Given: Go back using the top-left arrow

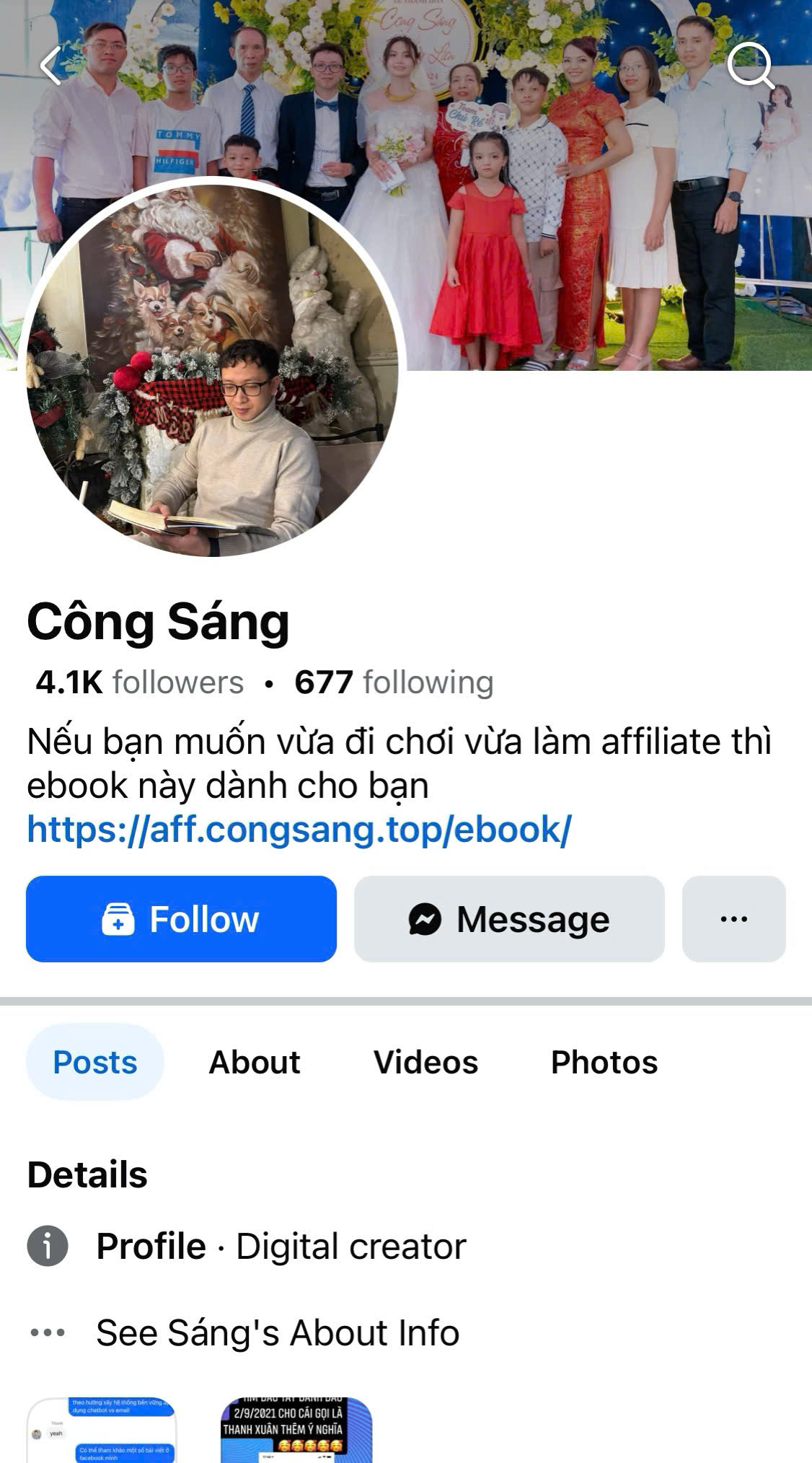Looking at the screenshot, I should click(50, 66).
